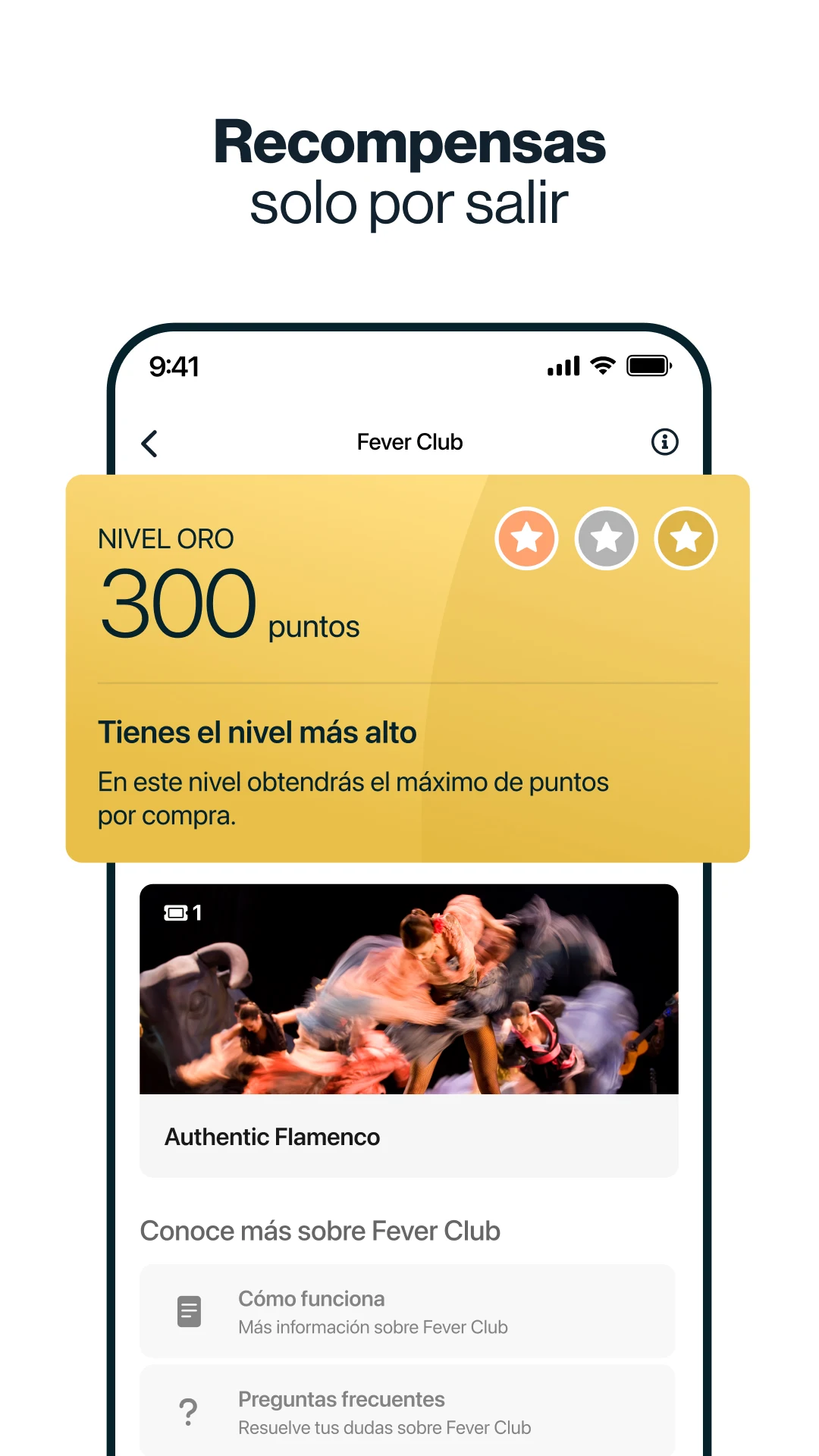The image size is (819, 1456).
Task: Select the orange star bronze level badge
Action: (527, 538)
